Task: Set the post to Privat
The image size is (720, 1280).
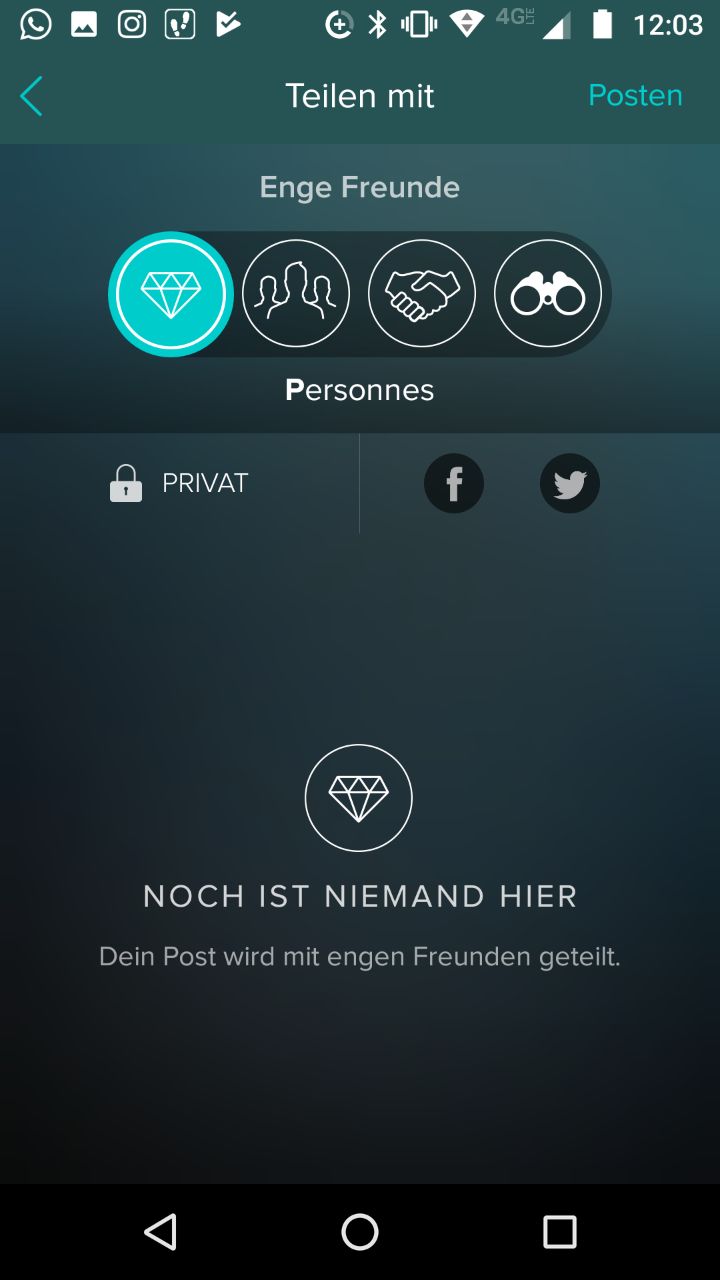Action: coord(179,483)
